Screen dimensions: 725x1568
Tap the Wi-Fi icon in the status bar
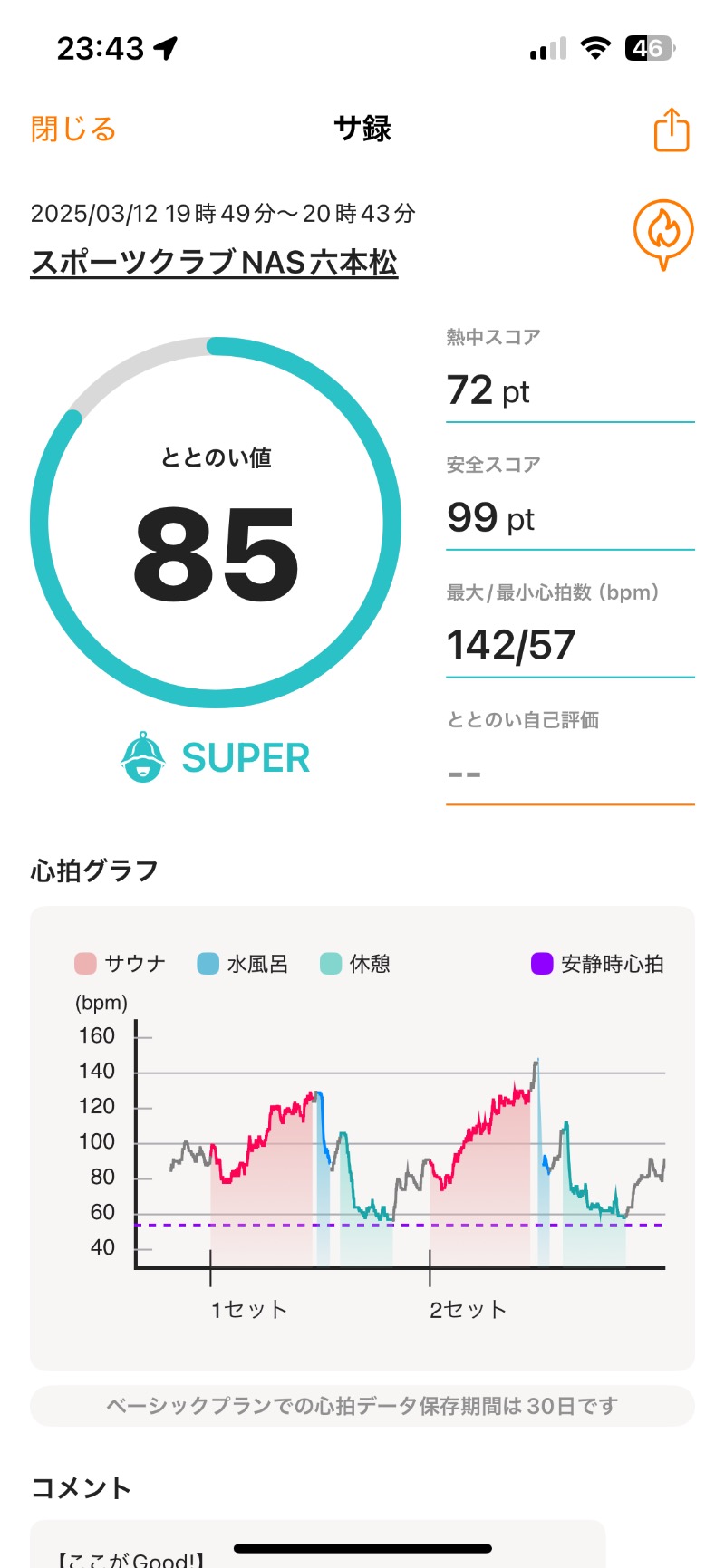click(595, 47)
